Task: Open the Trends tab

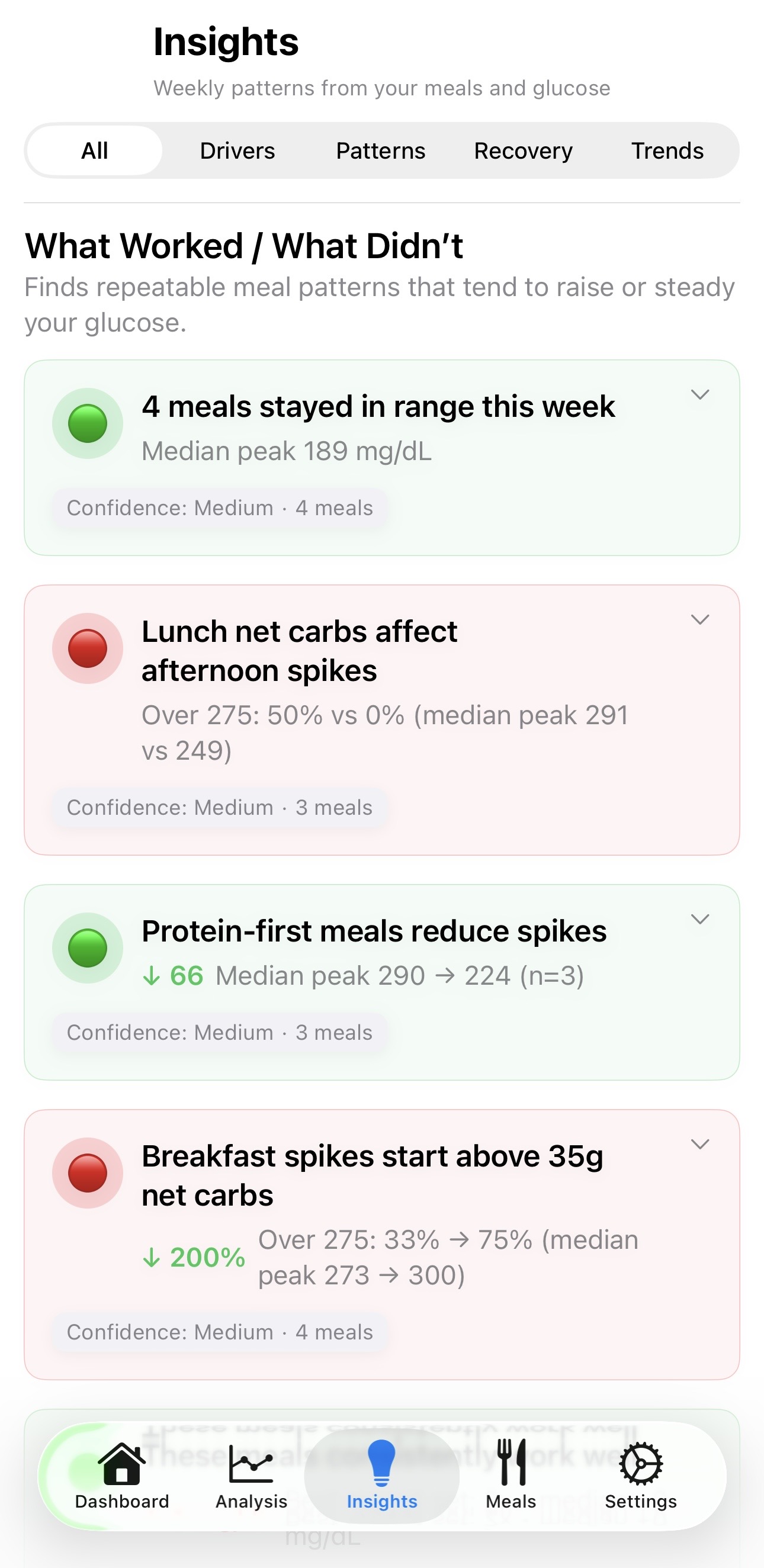Action: click(667, 150)
